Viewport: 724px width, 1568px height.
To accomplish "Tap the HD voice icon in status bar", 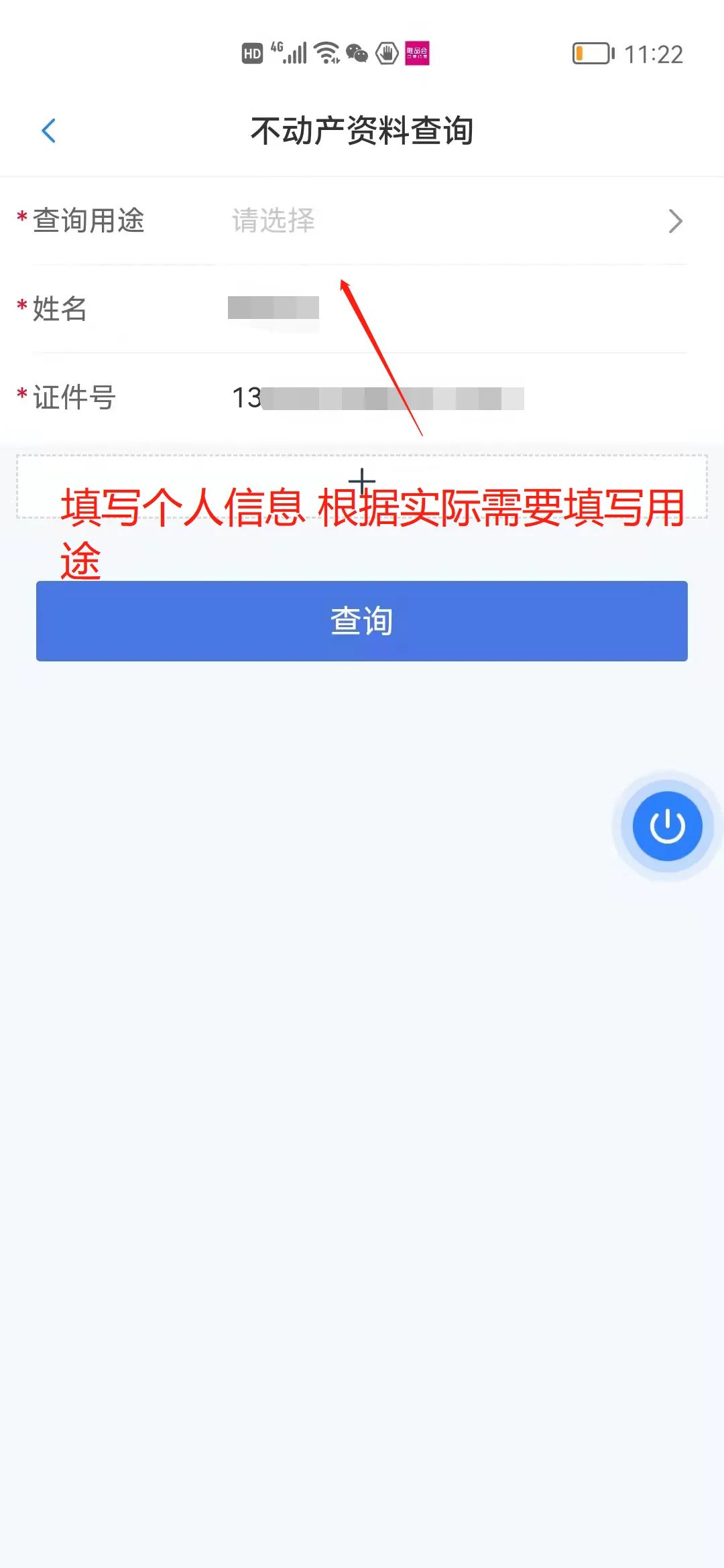I will 251,54.
